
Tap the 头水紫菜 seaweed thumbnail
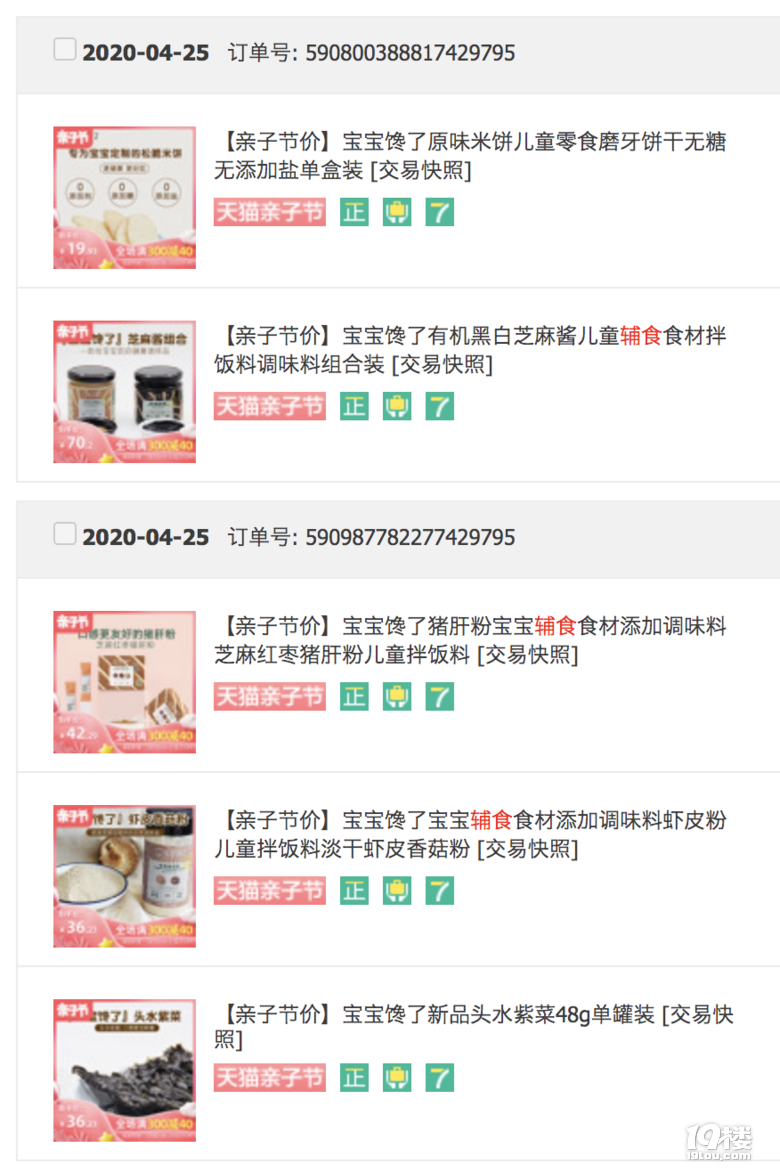(x=124, y=1070)
